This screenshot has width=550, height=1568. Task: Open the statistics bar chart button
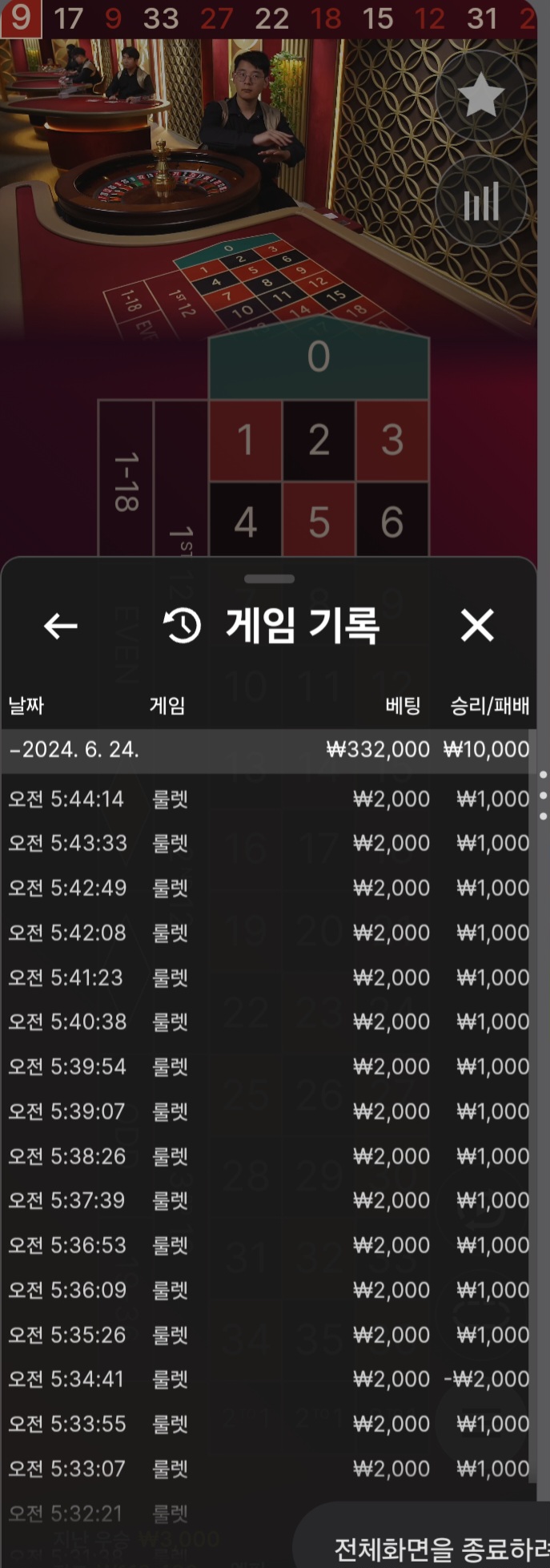click(x=480, y=201)
